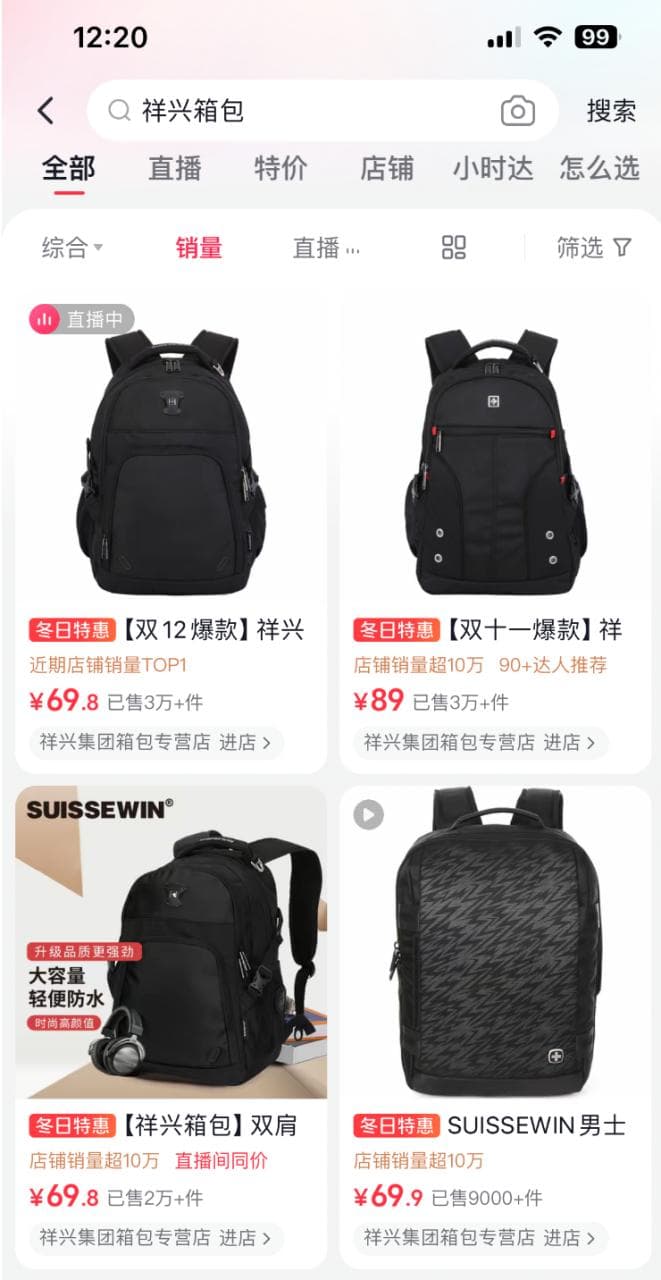Switch to the 特价 tab
Screen dimensions: 661x1280
click(x=280, y=168)
